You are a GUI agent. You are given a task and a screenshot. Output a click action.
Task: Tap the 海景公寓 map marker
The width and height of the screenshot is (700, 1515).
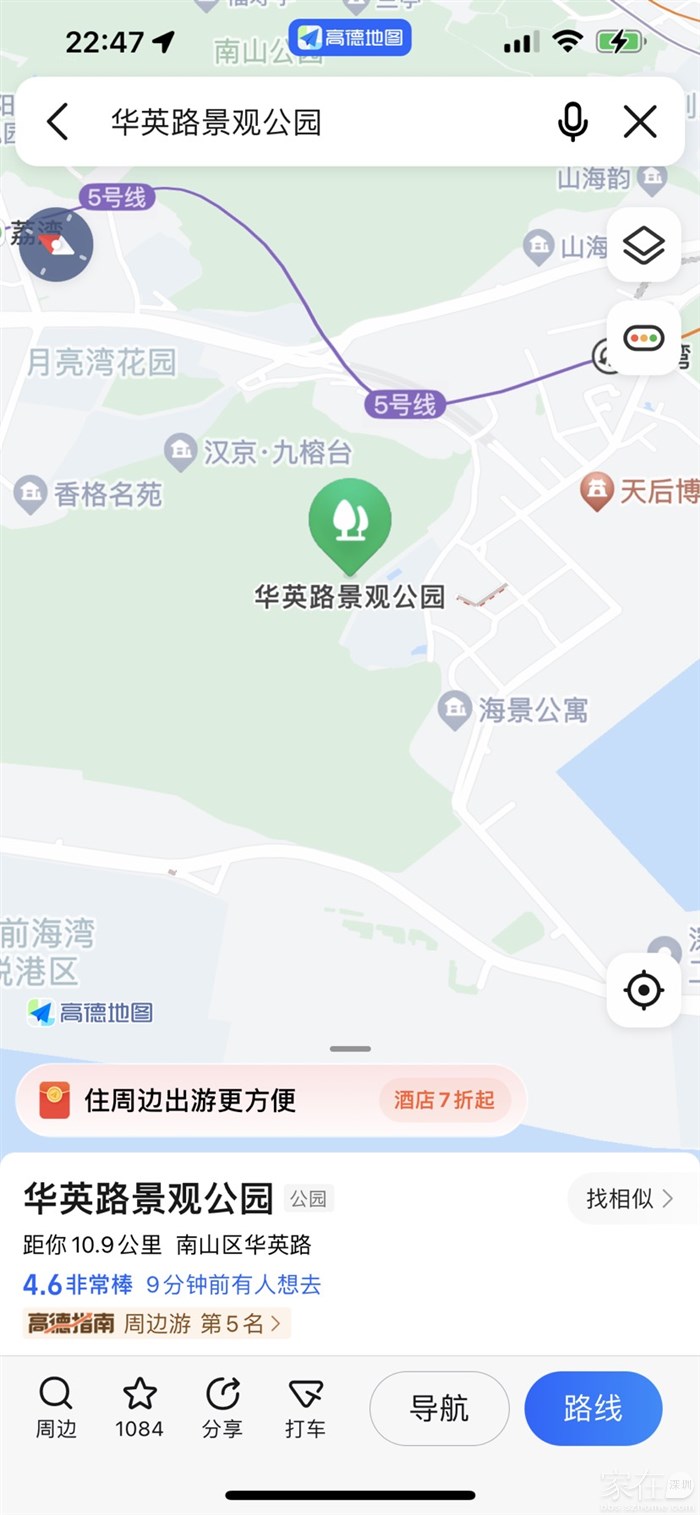pos(456,710)
